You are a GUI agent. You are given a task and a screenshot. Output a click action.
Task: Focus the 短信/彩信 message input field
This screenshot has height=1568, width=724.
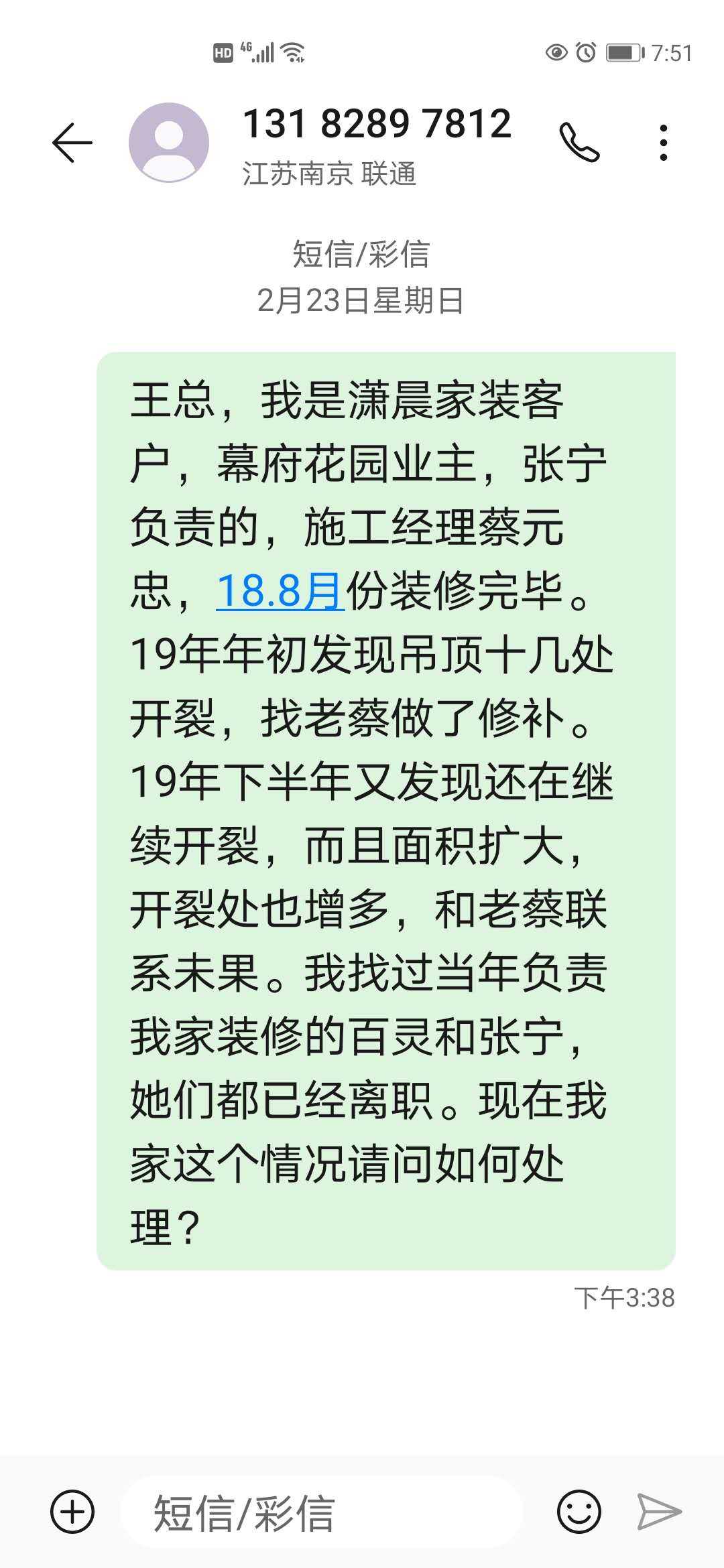click(x=322, y=1512)
